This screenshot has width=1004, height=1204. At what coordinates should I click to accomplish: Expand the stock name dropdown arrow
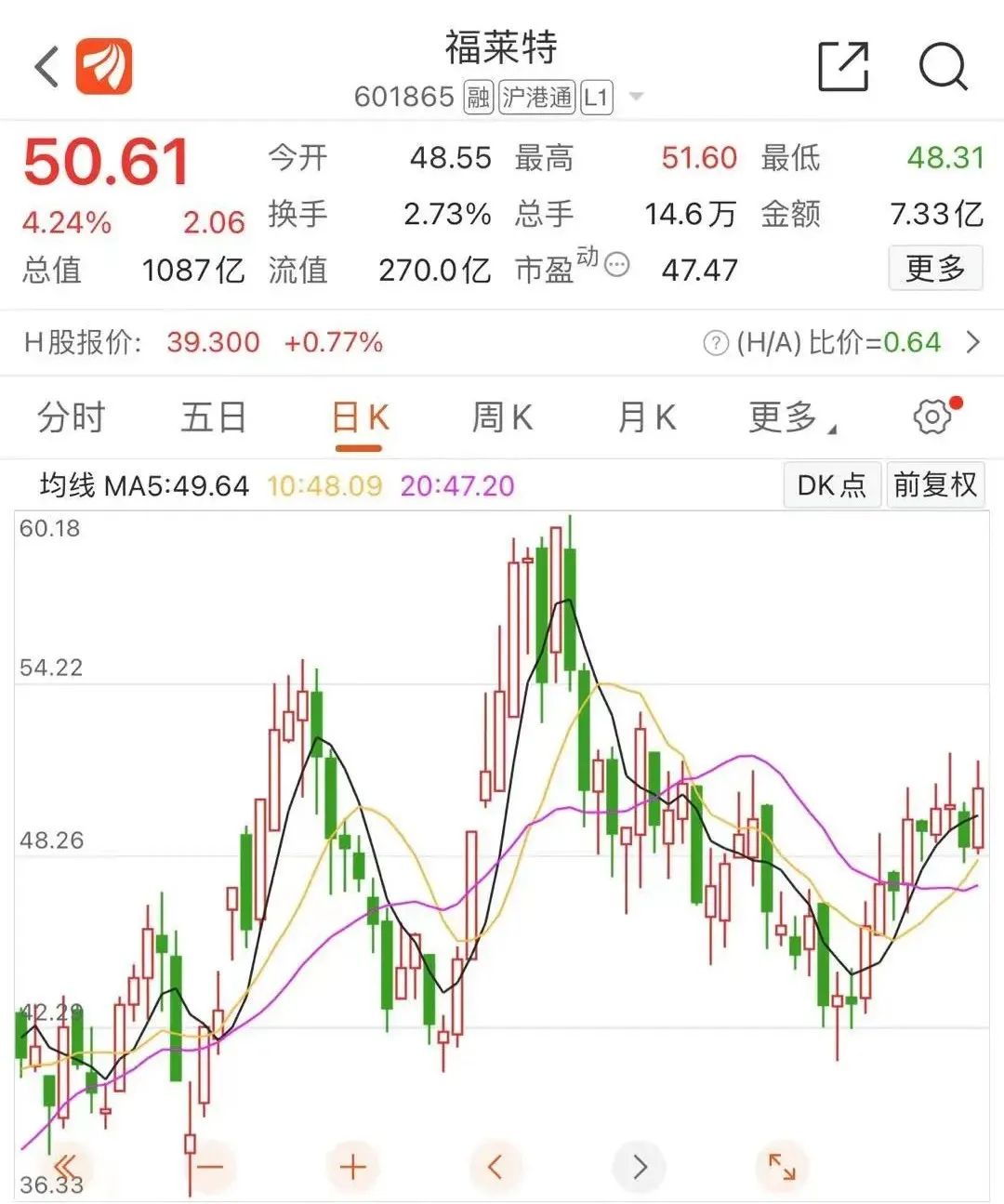coord(637,97)
